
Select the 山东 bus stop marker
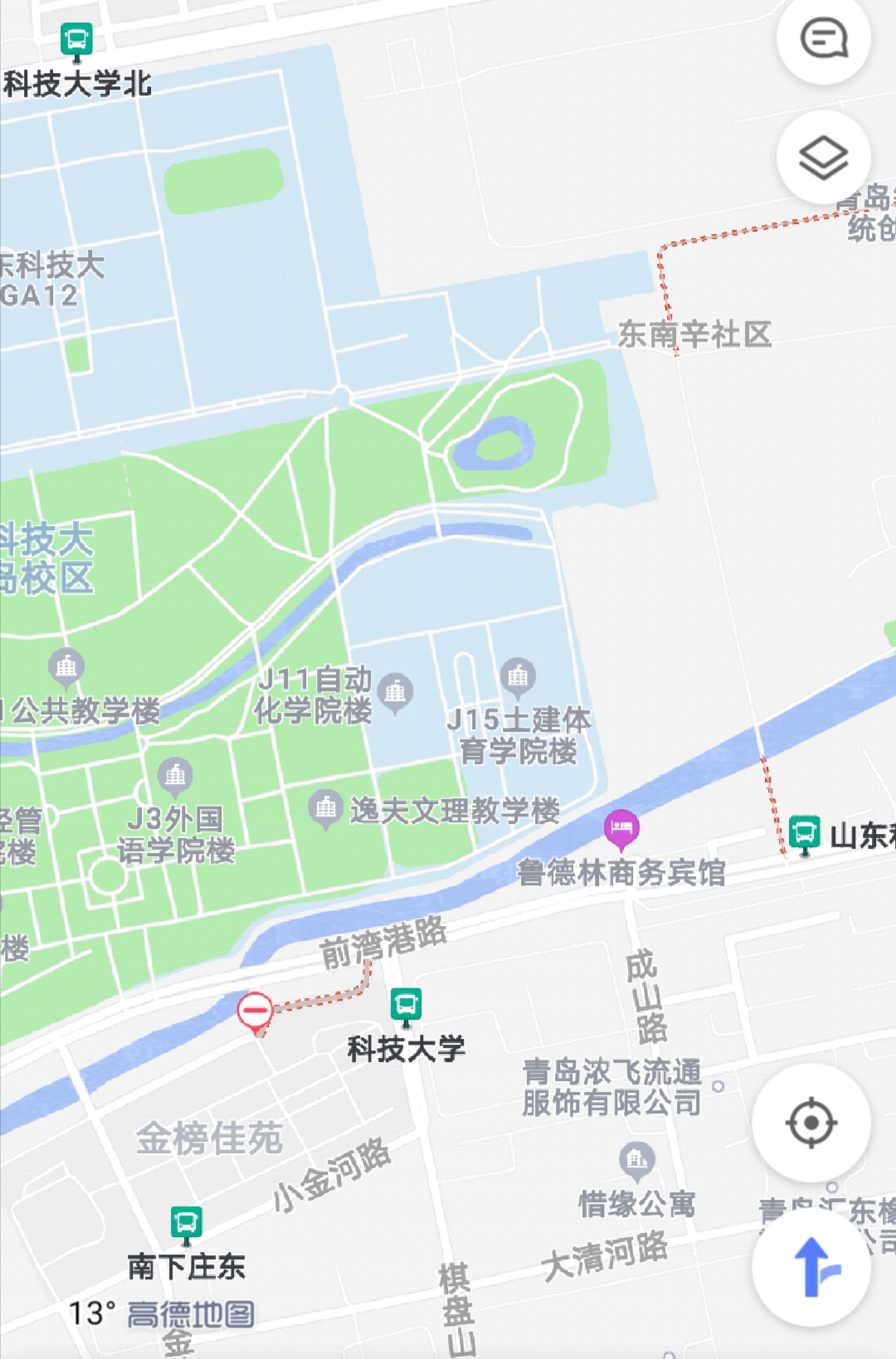804,833
